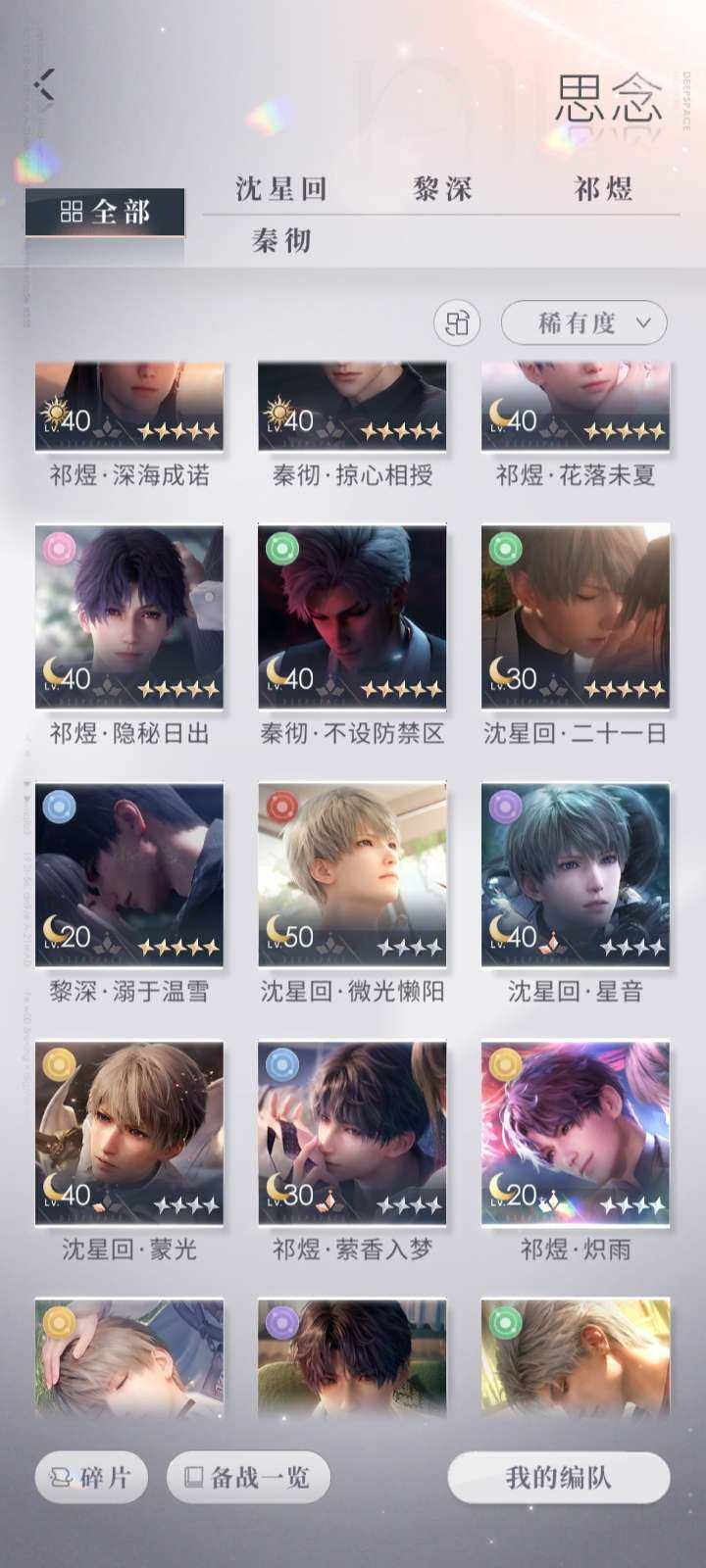Select the 秦彻 character tab
The height and width of the screenshot is (1568, 706).
pos(282,242)
